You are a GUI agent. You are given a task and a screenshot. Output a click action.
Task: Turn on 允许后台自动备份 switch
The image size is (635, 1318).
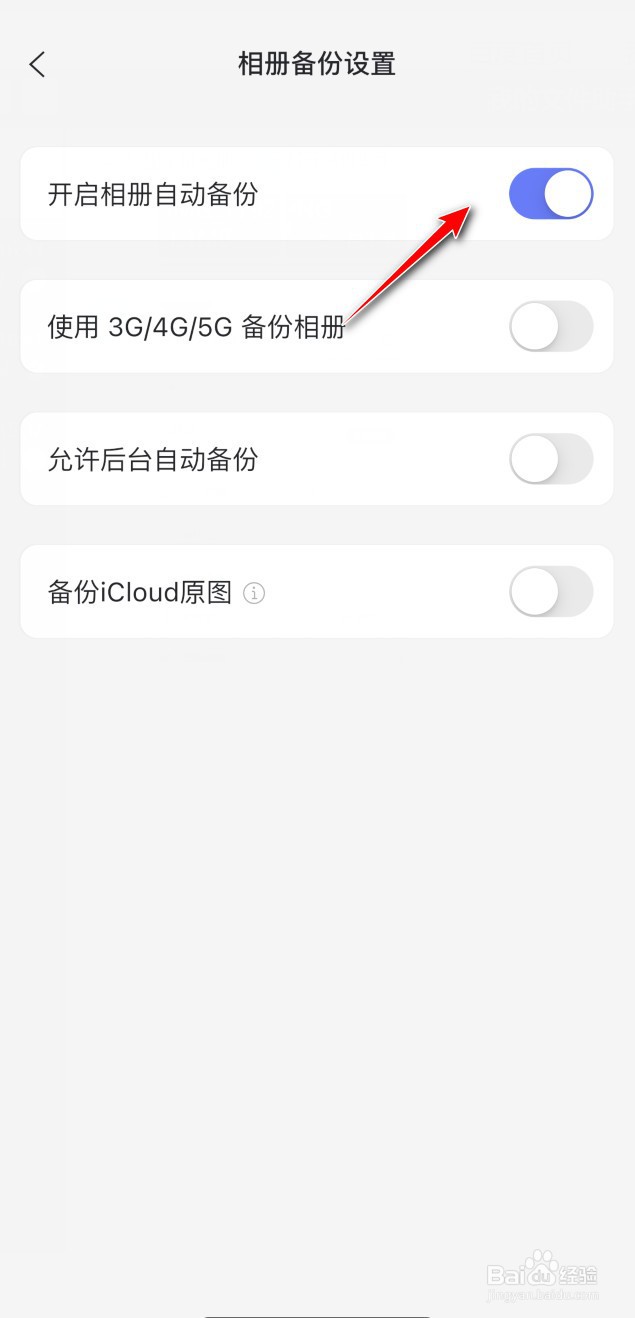[x=551, y=459]
